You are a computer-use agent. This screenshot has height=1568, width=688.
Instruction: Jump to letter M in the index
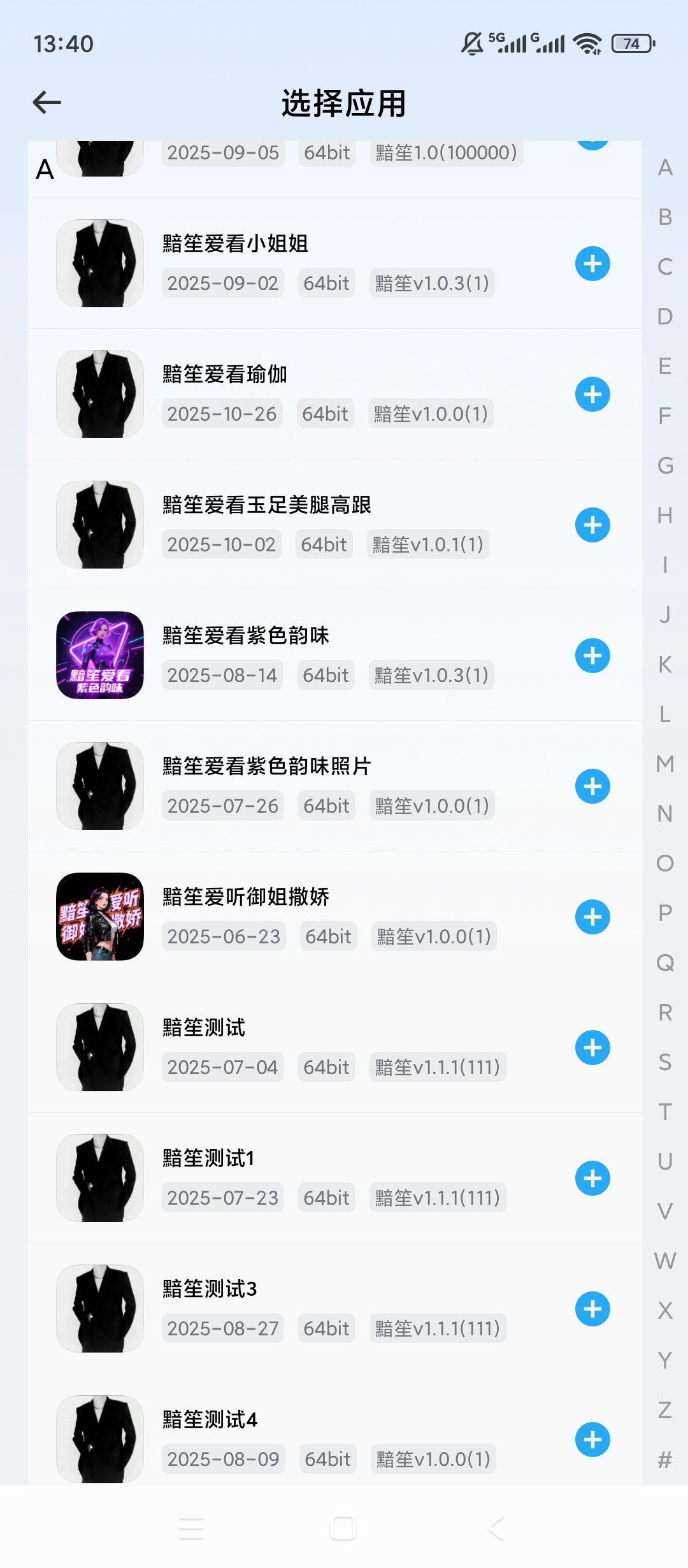pyautogui.click(x=665, y=764)
